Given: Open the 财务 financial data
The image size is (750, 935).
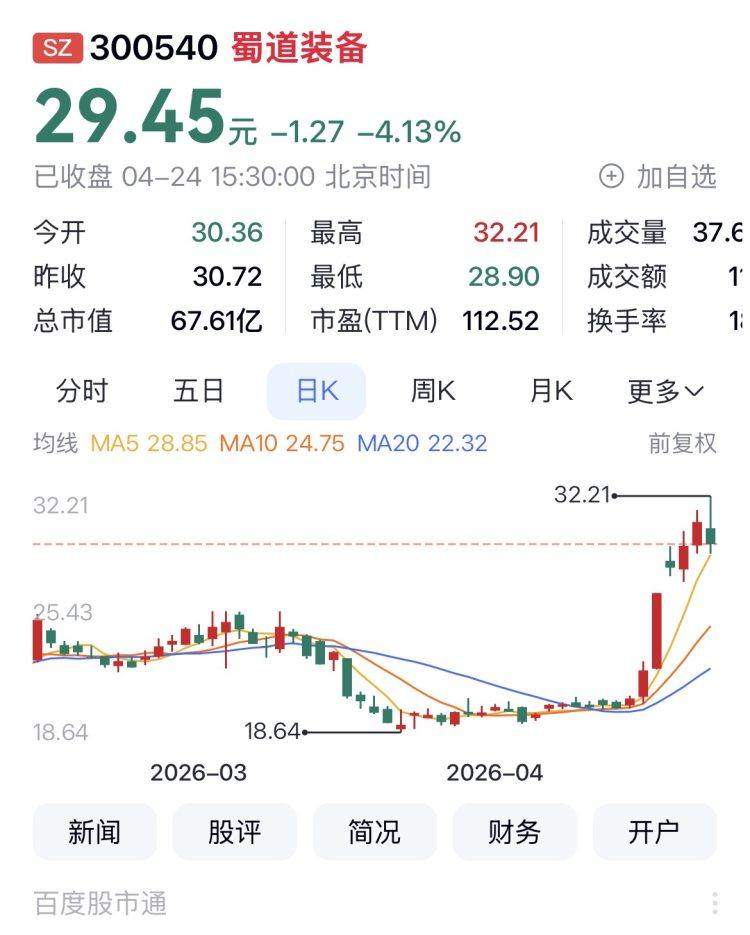Looking at the screenshot, I should [x=515, y=831].
